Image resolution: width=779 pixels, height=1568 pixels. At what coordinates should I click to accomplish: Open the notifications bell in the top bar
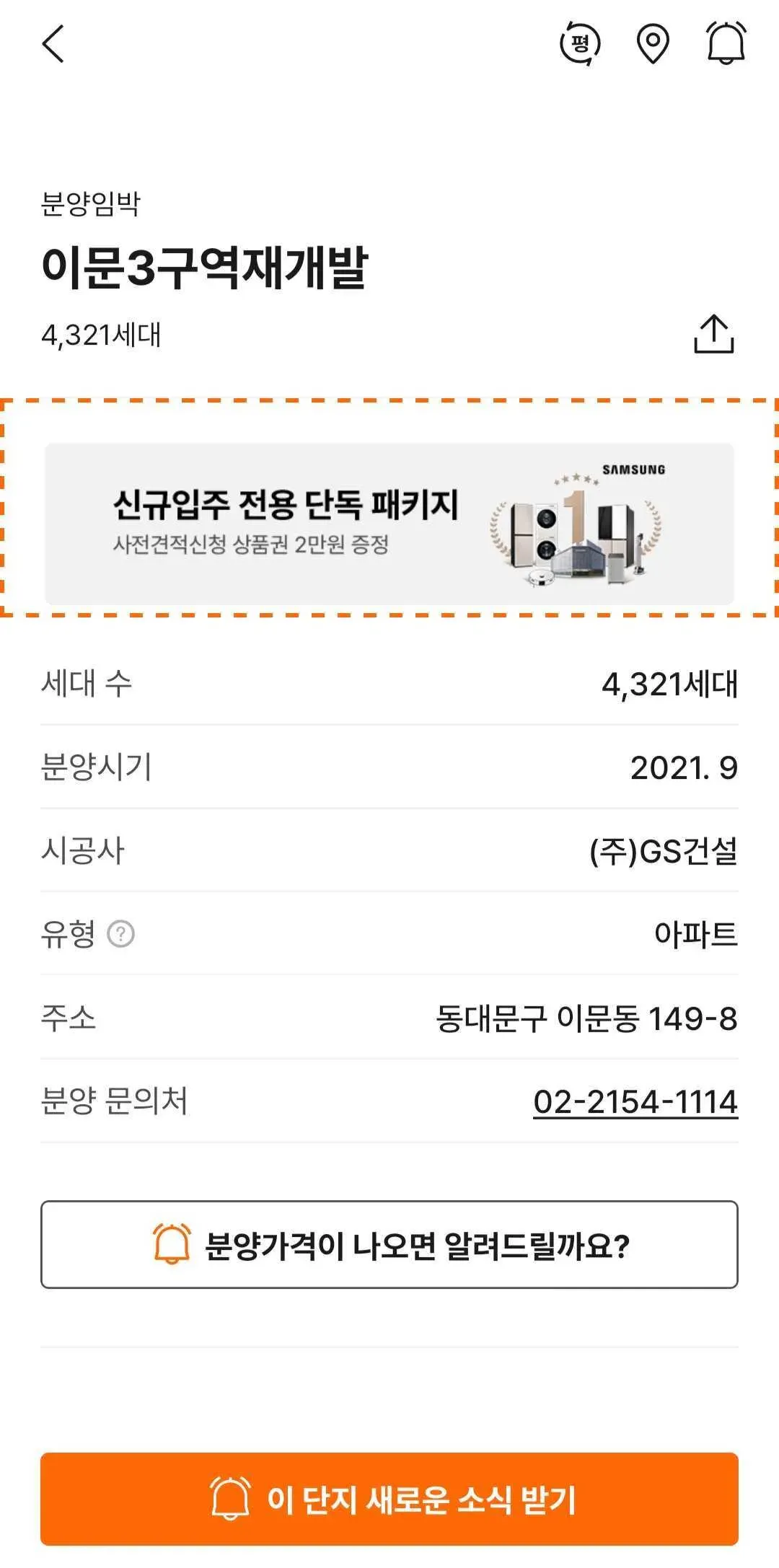(x=726, y=44)
